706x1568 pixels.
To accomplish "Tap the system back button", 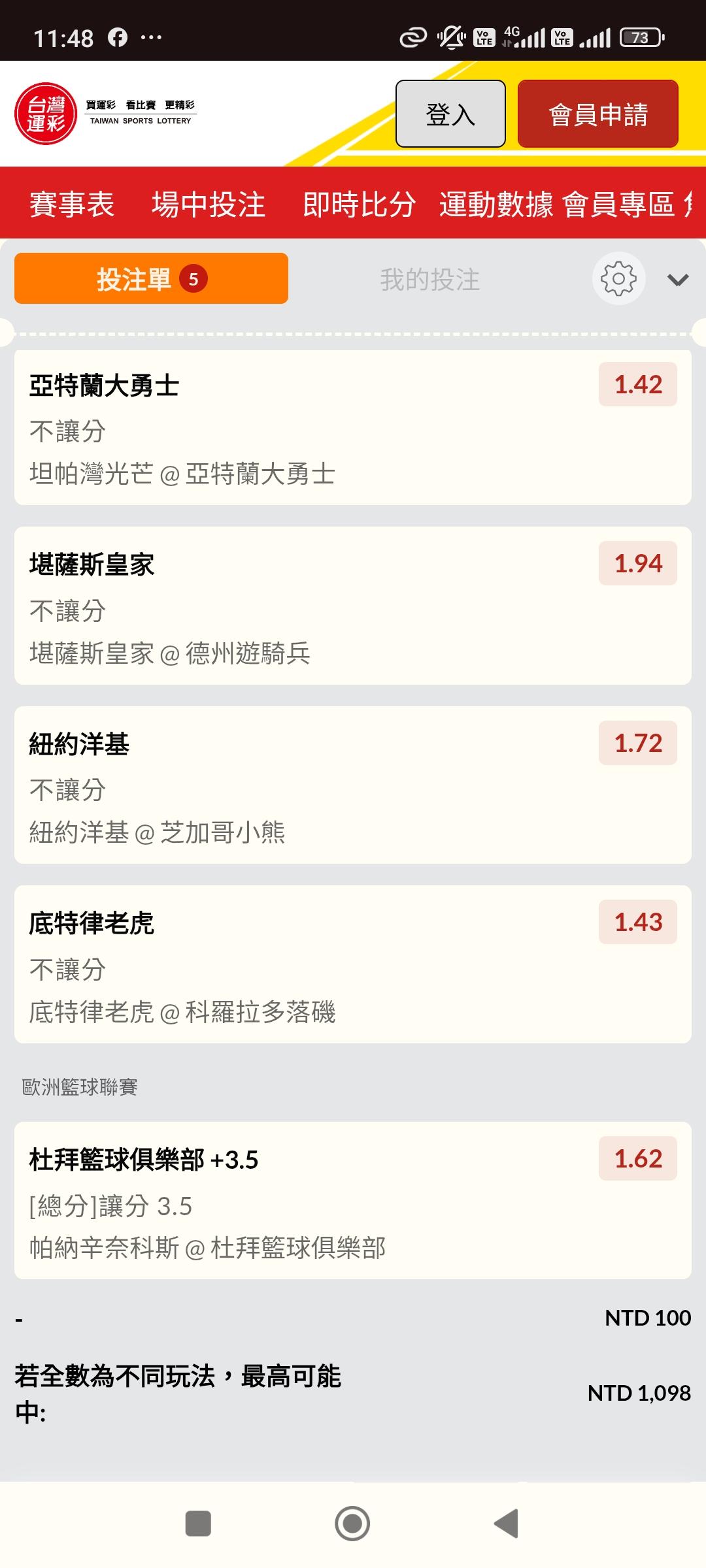I will click(507, 1524).
